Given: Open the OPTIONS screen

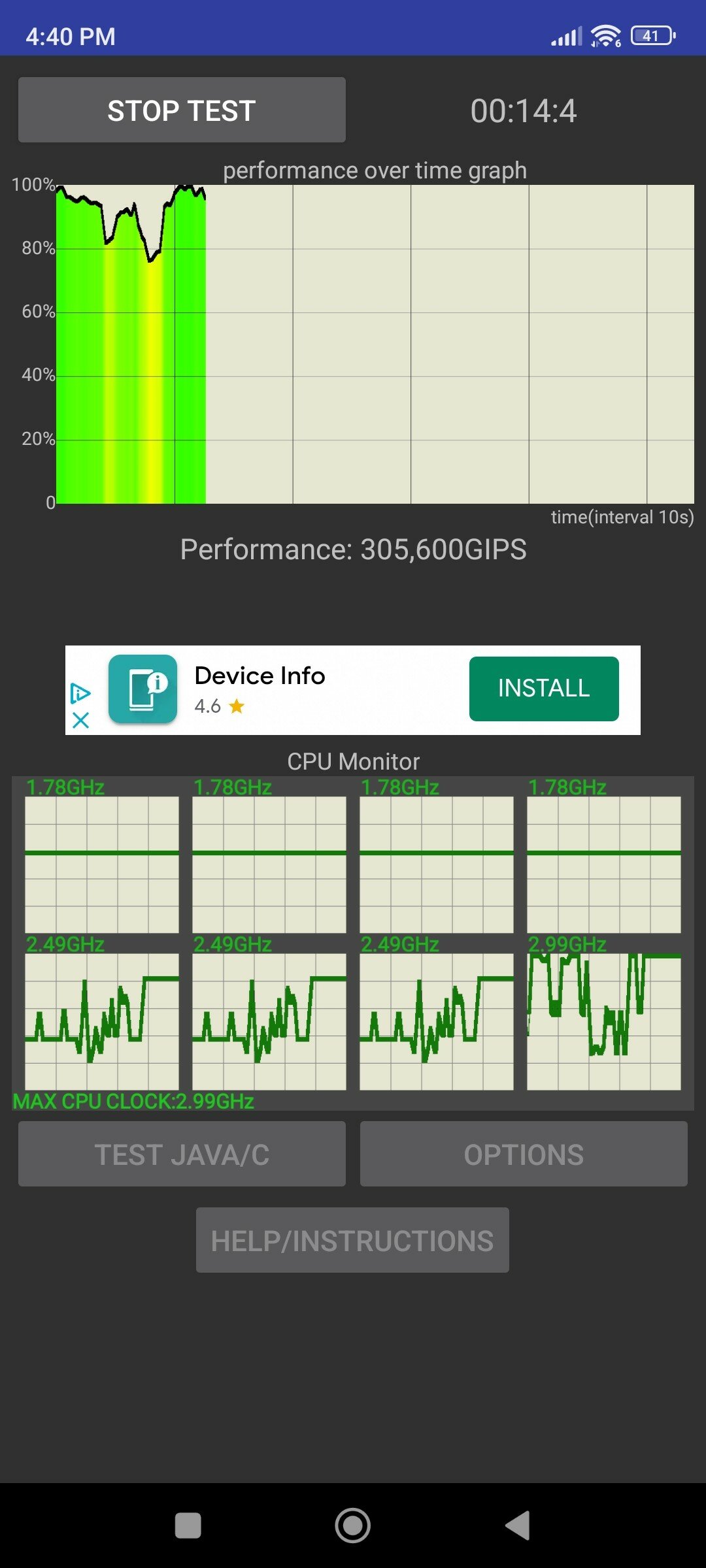Looking at the screenshot, I should point(524,1154).
